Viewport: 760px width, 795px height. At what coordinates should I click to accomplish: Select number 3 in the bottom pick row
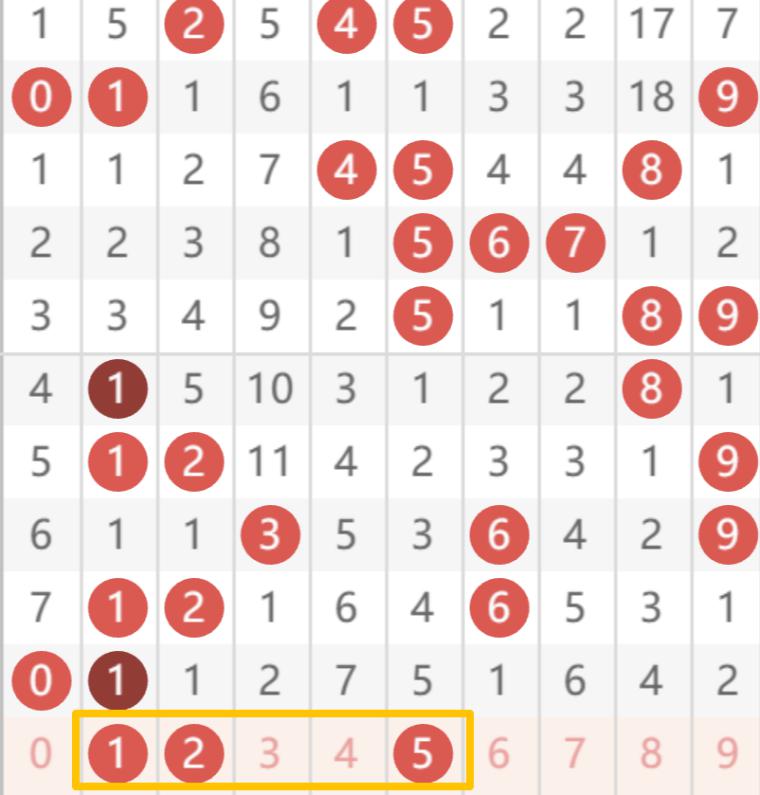pos(270,753)
